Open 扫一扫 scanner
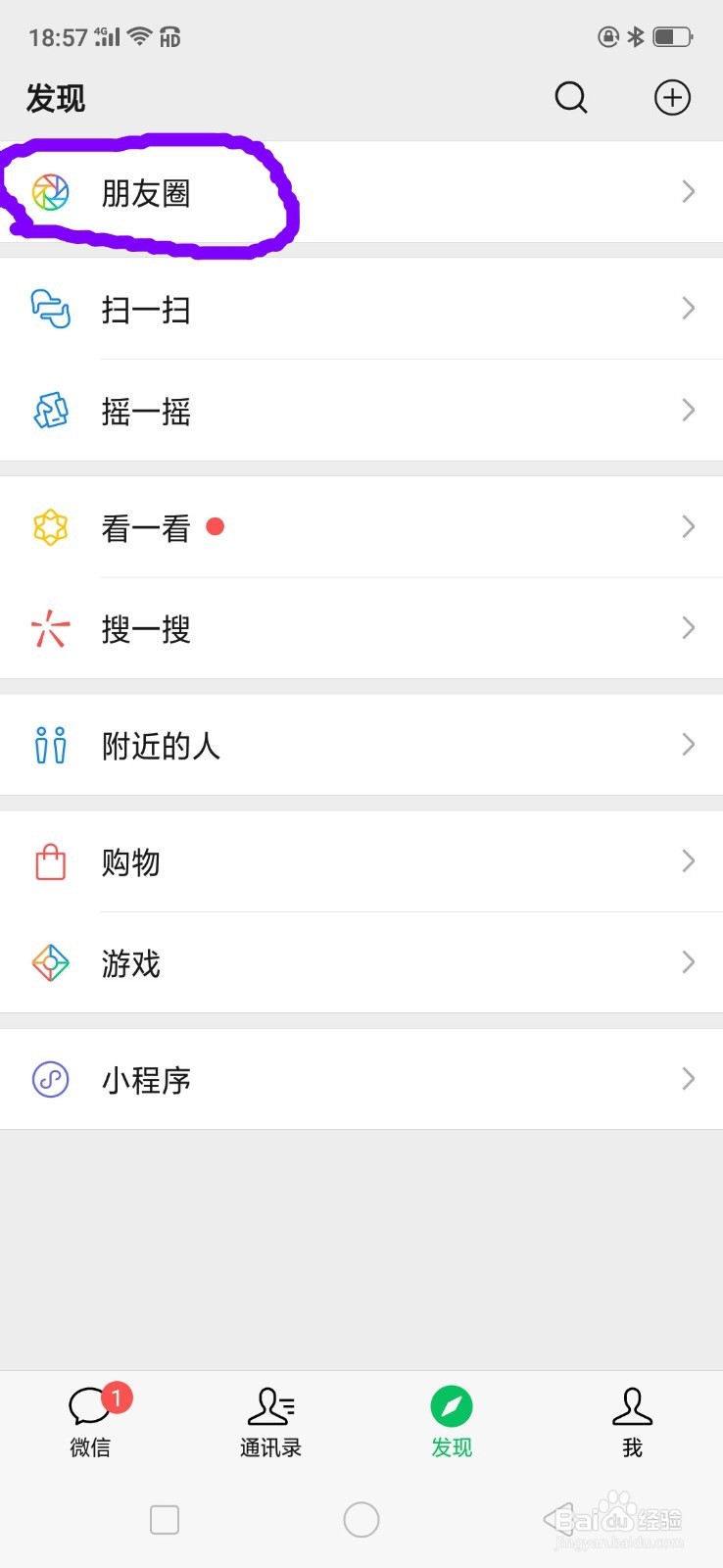The height and width of the screenshot is (1568, 723). 361,309
